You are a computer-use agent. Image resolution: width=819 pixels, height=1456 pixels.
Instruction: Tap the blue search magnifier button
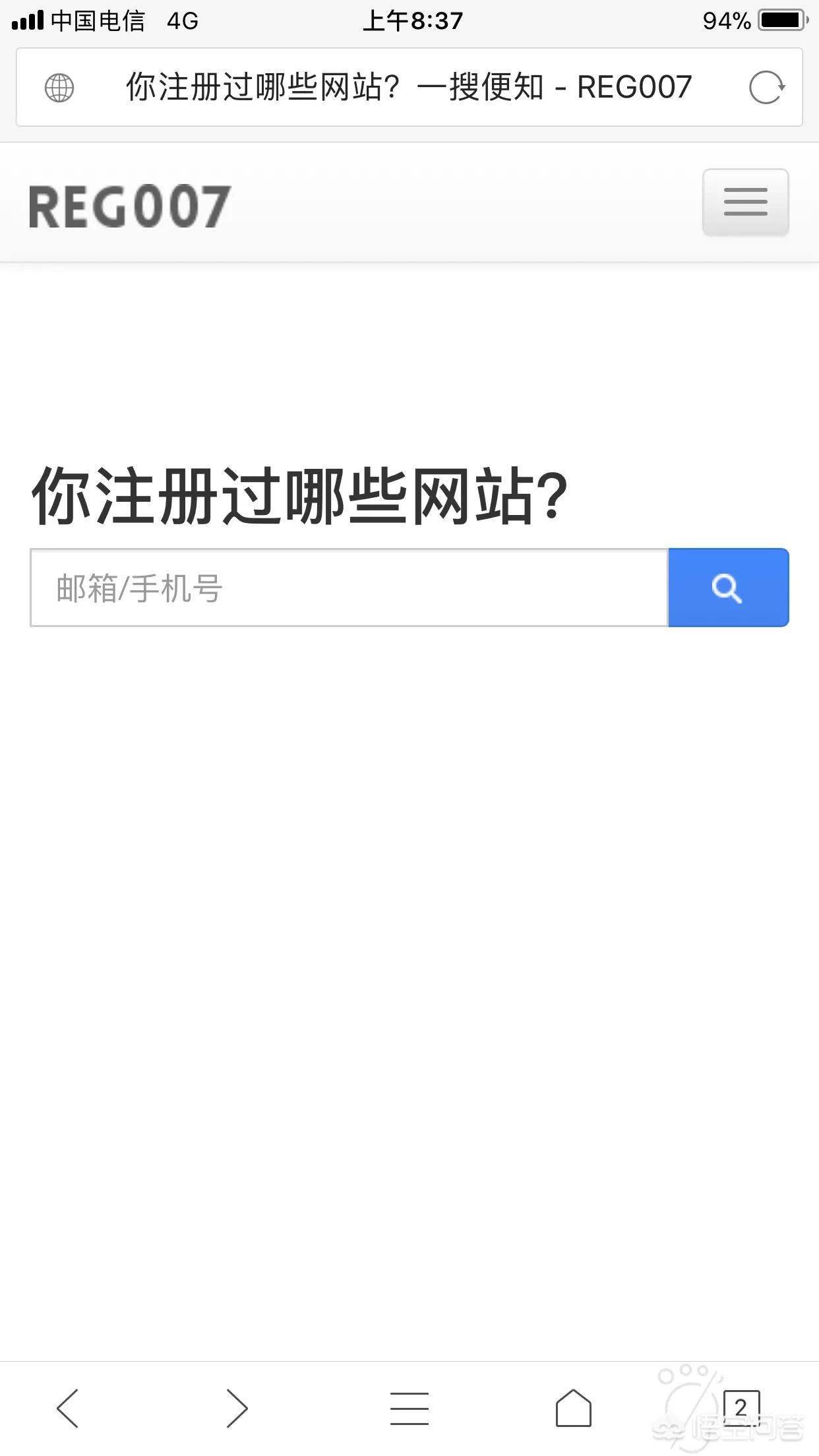(x=728, y=588)
